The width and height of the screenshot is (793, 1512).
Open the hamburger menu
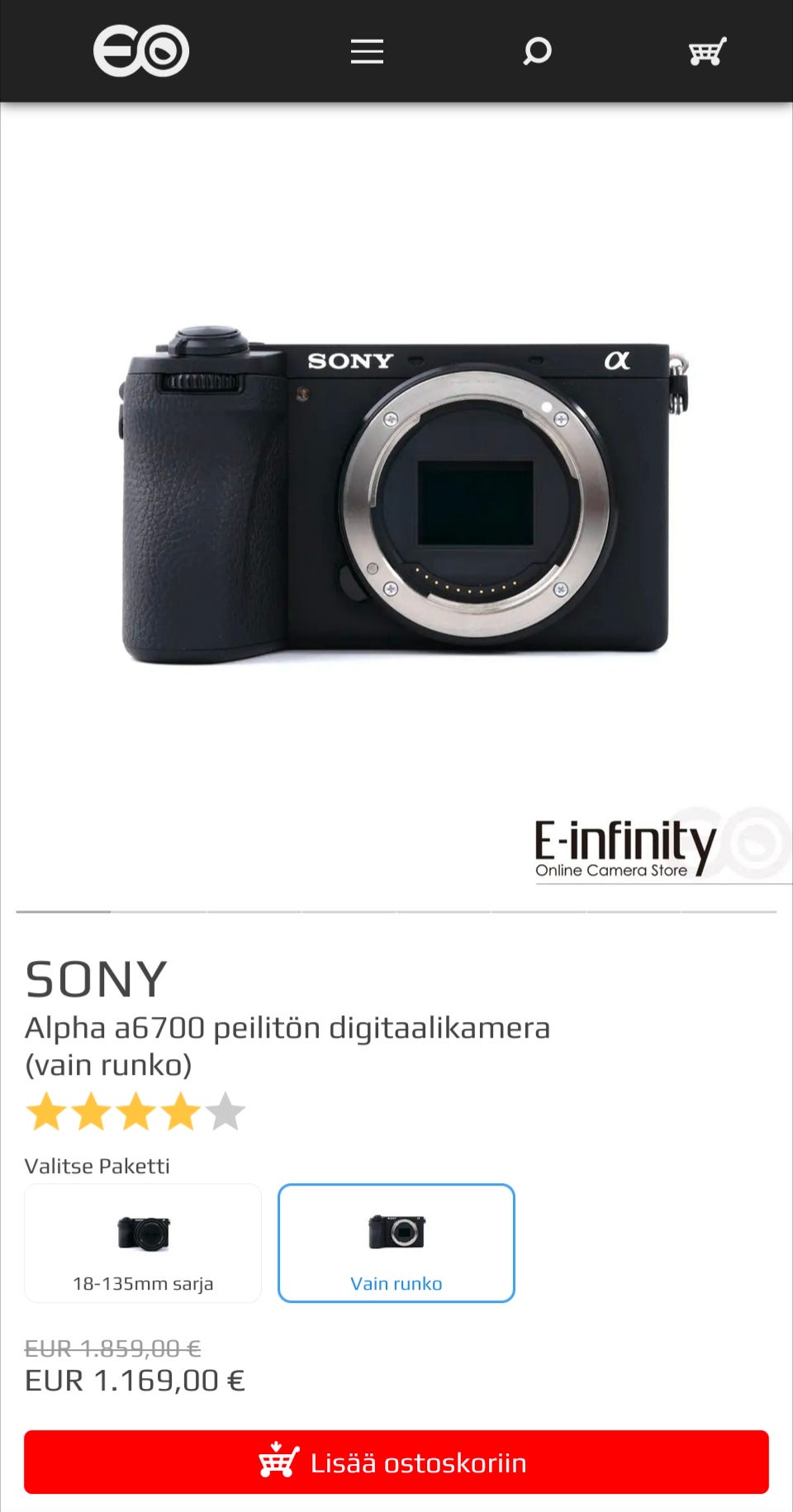[367, 51]
